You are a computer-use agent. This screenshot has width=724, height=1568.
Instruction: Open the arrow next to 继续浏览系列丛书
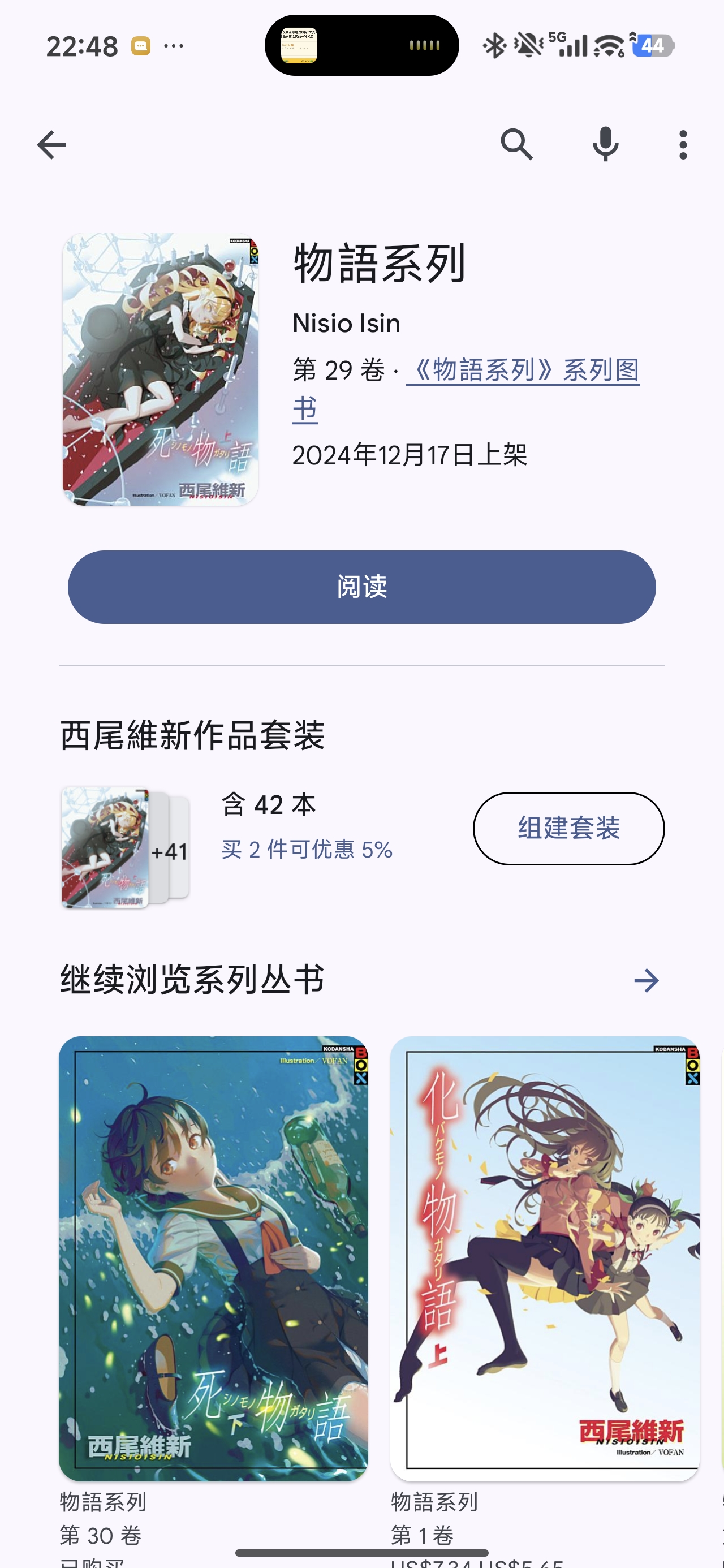coord(646,980)
